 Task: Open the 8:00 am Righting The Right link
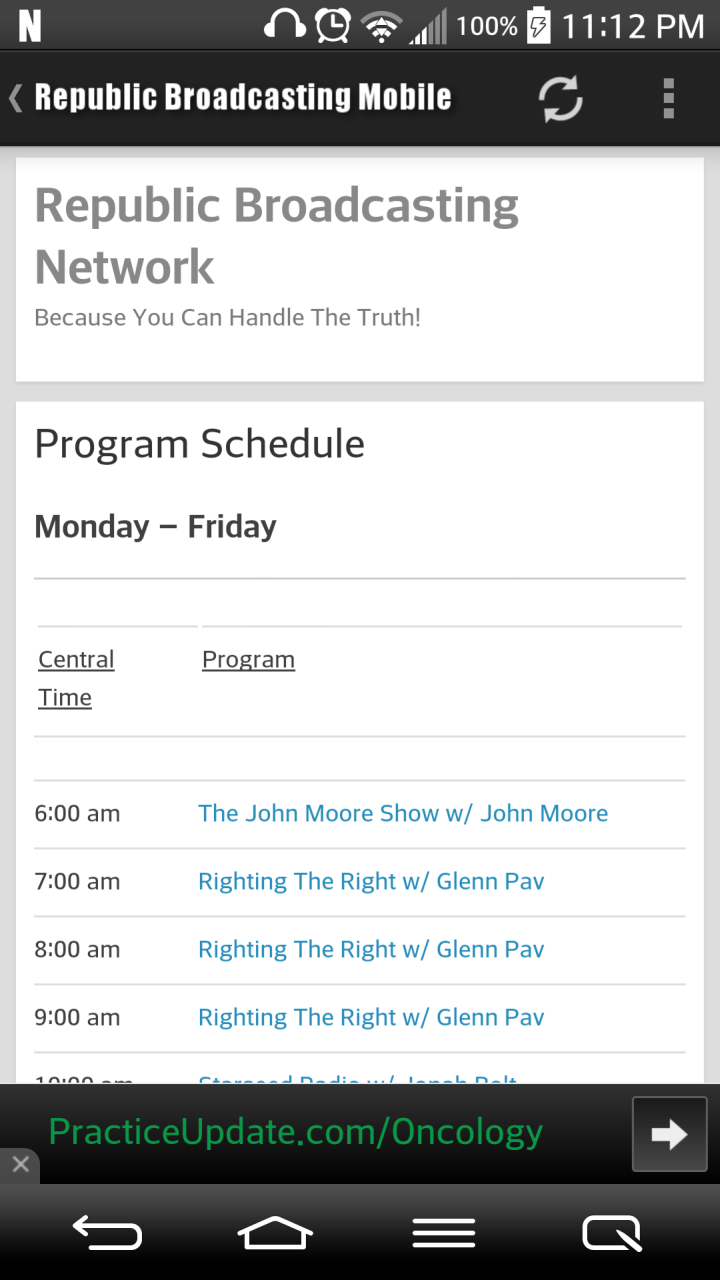(x=371, y=950)
